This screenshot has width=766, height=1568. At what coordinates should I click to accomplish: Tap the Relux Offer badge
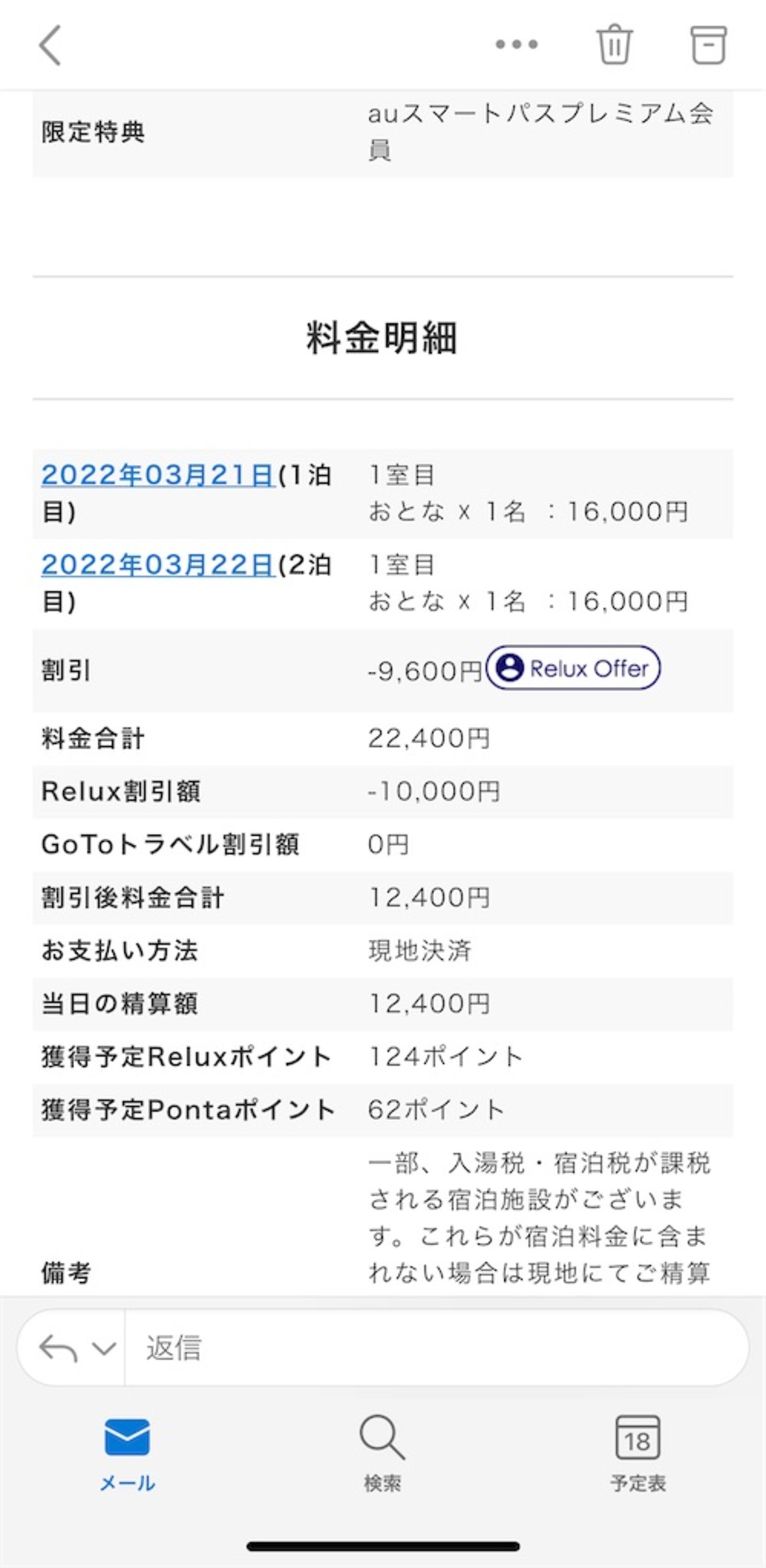[x=573, y=669]
